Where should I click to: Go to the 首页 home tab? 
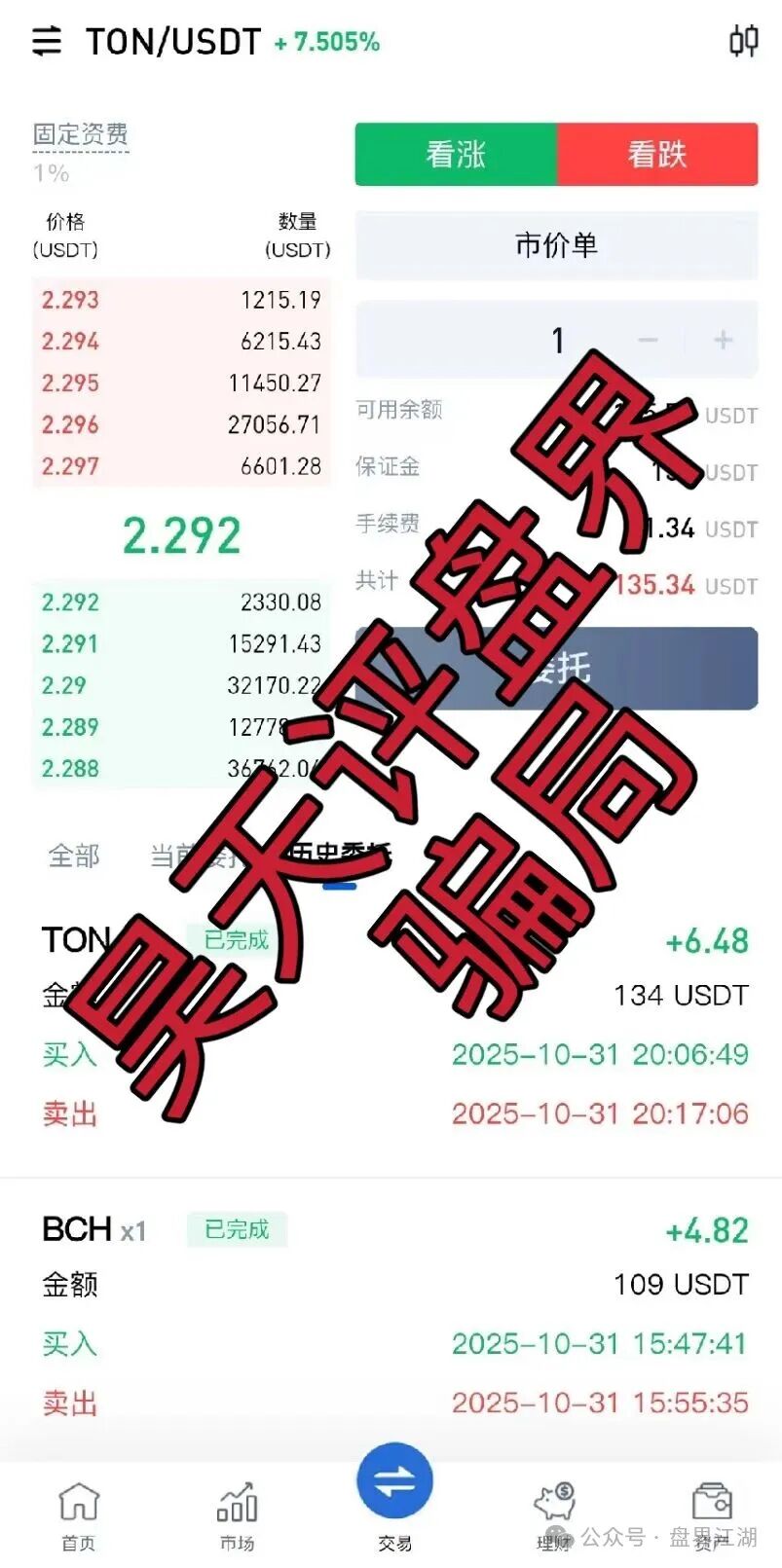click(x=78, y=1514)
